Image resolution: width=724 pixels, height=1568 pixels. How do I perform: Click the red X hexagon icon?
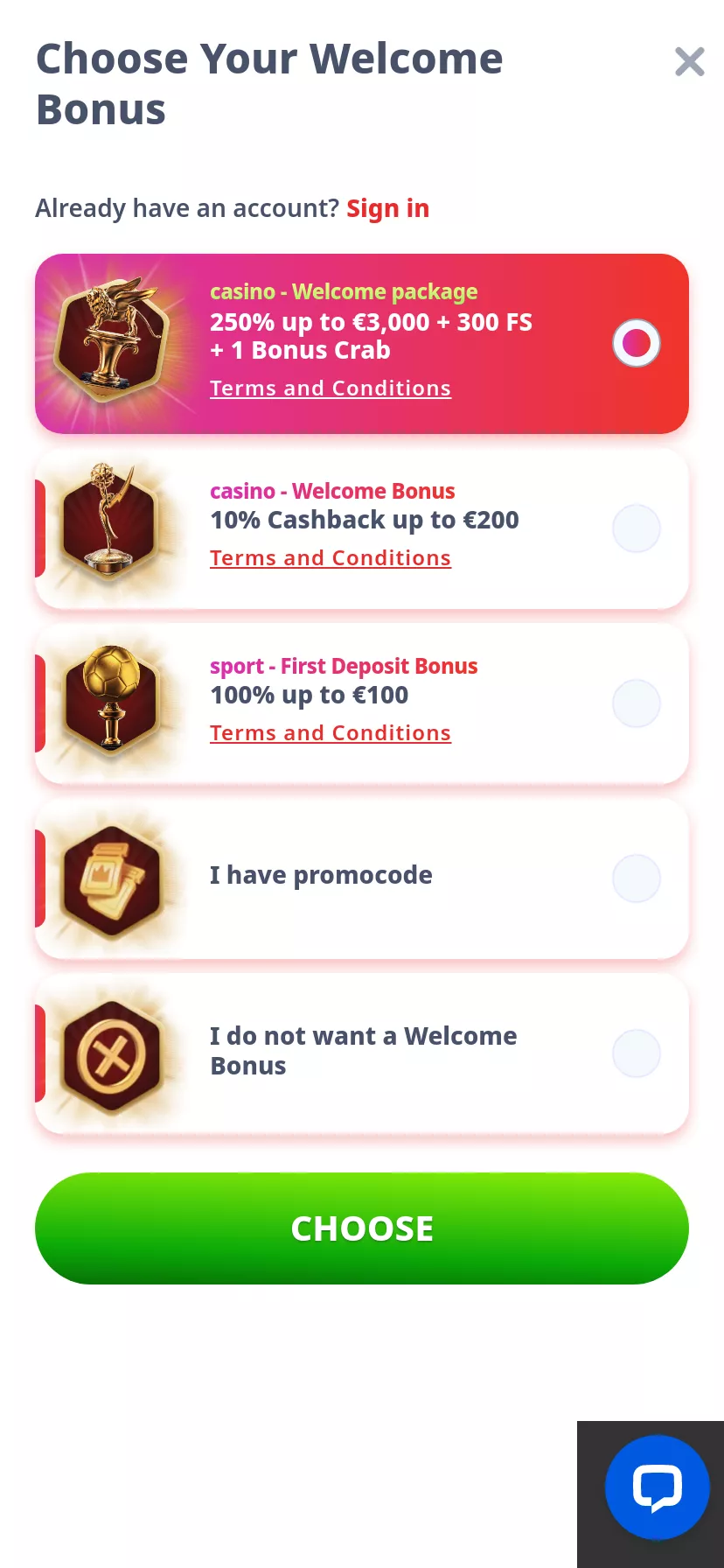coord(112,1053)
